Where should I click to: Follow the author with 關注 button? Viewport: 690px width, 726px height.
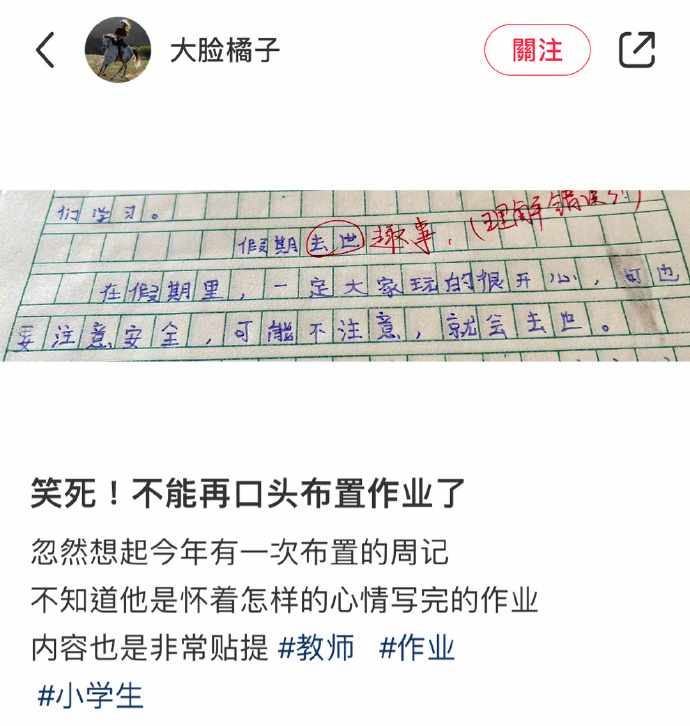pos(537,50)
